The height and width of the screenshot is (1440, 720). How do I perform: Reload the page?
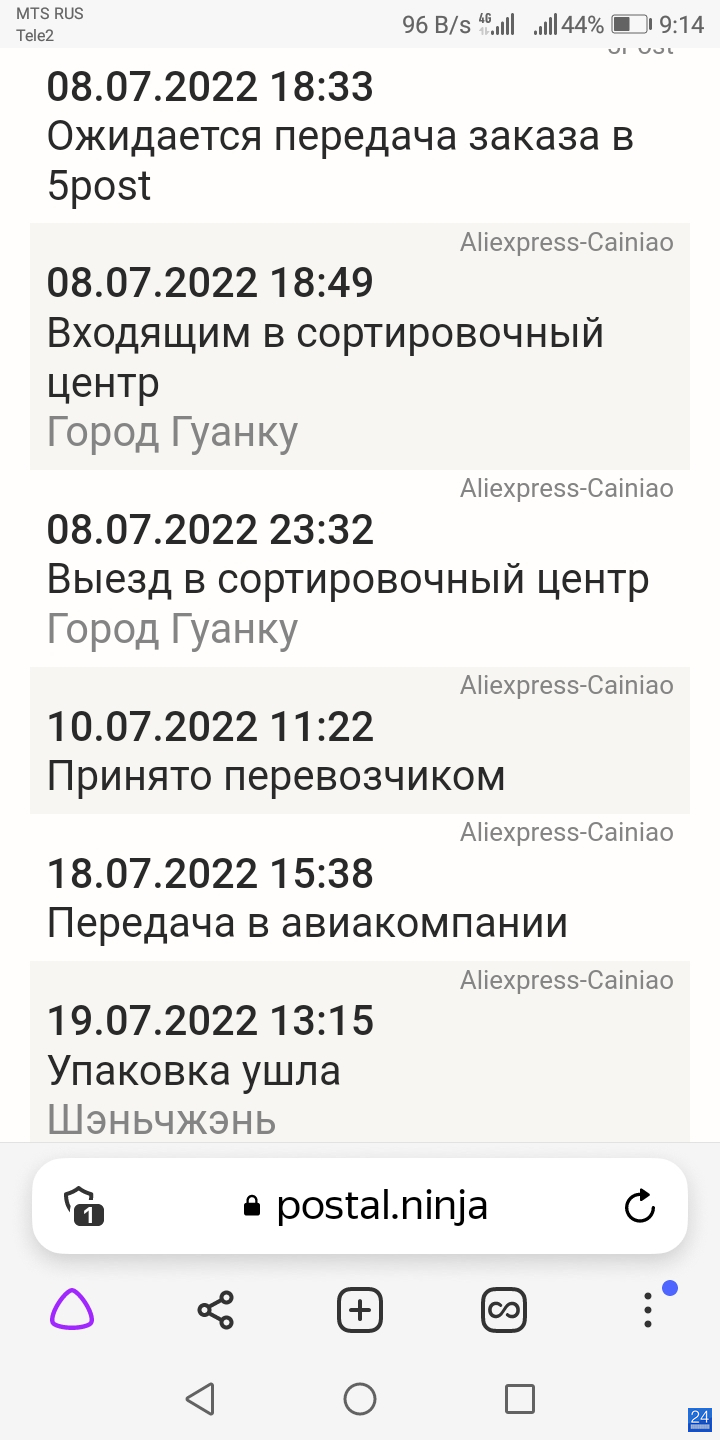639,1206
